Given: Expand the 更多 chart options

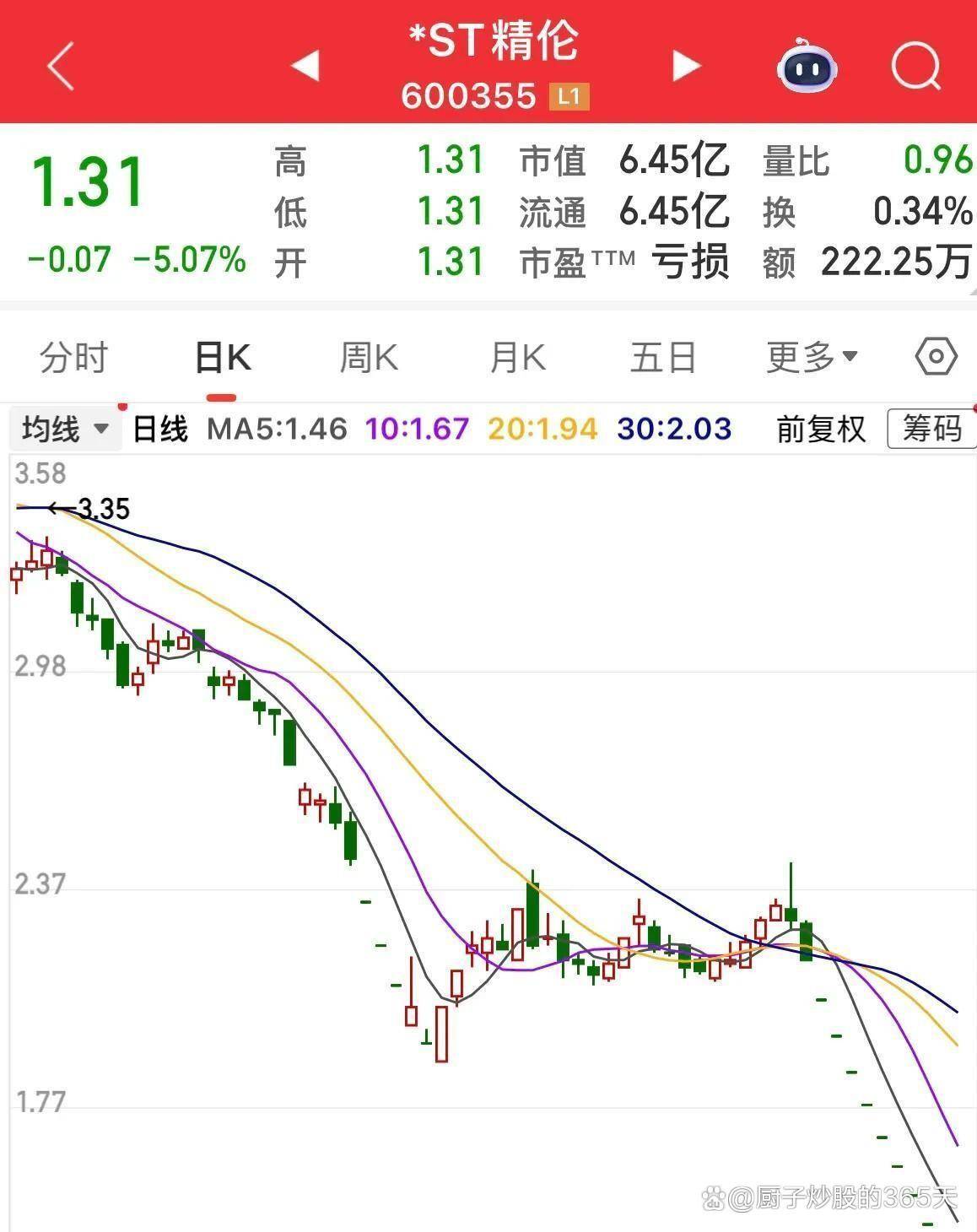Looking at the screenshot, I should point(812,358).
